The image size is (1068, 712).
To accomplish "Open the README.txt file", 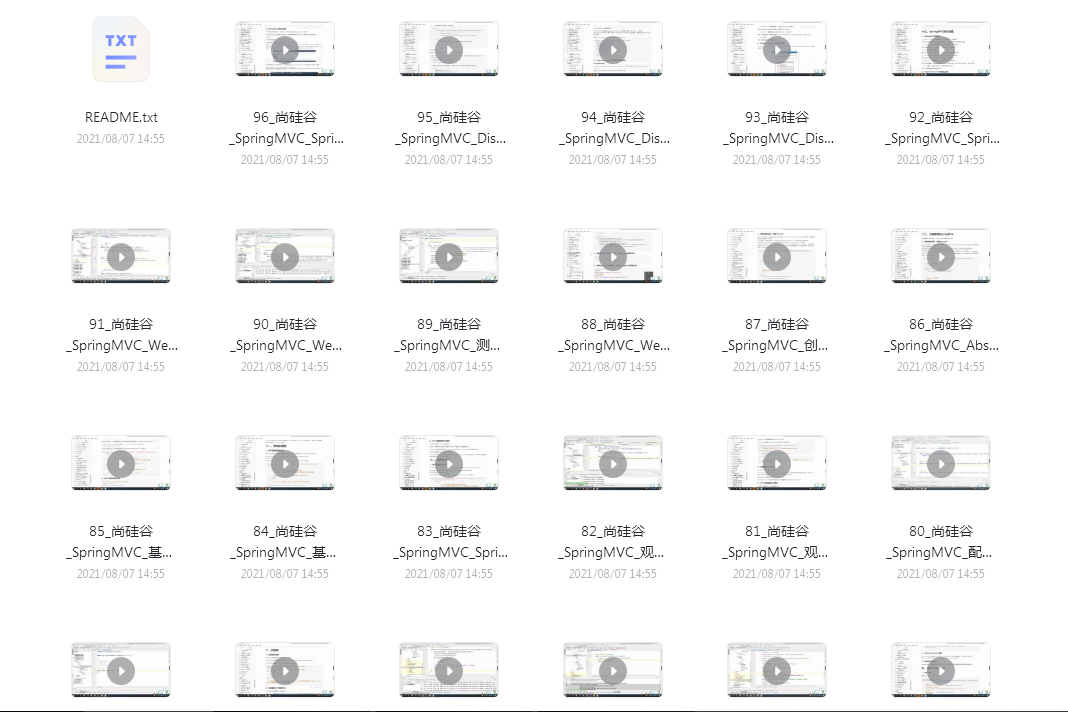I will coord(121,49).
